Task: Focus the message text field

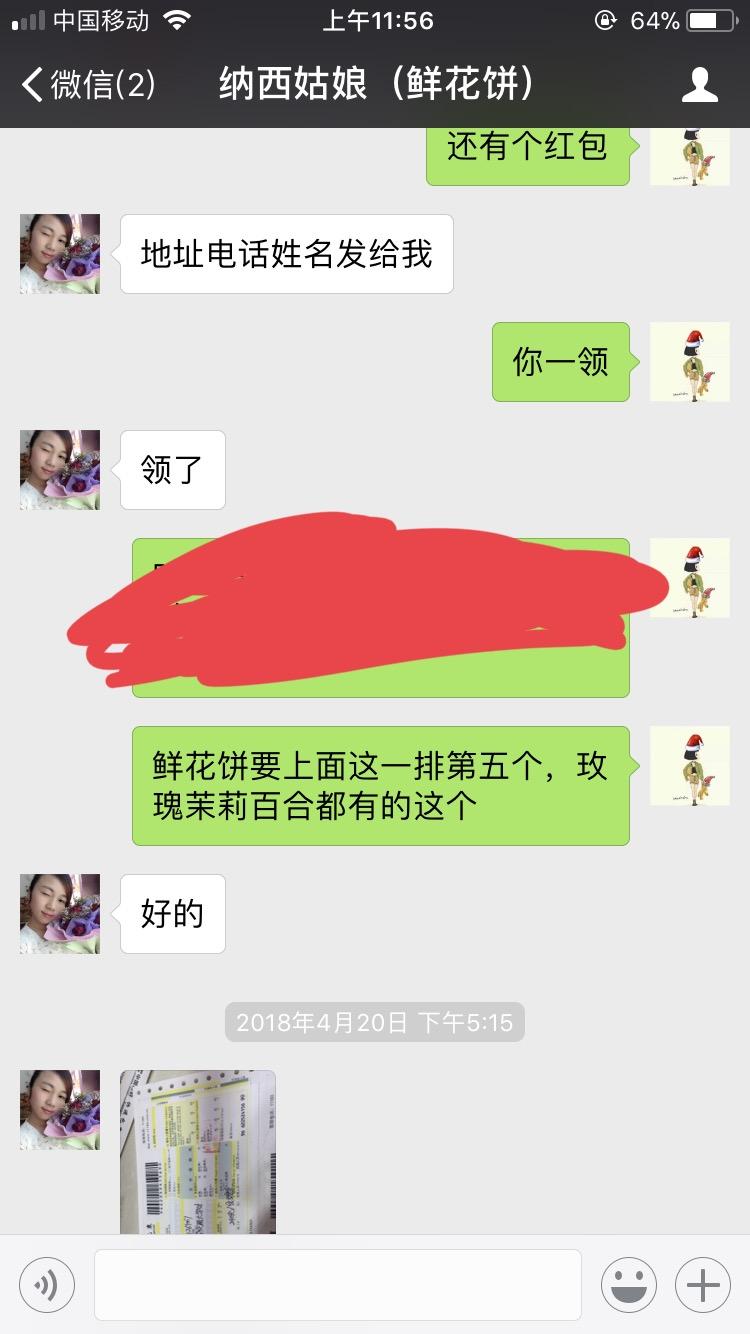Action: pyautogui.click(x=337, y=1285)
